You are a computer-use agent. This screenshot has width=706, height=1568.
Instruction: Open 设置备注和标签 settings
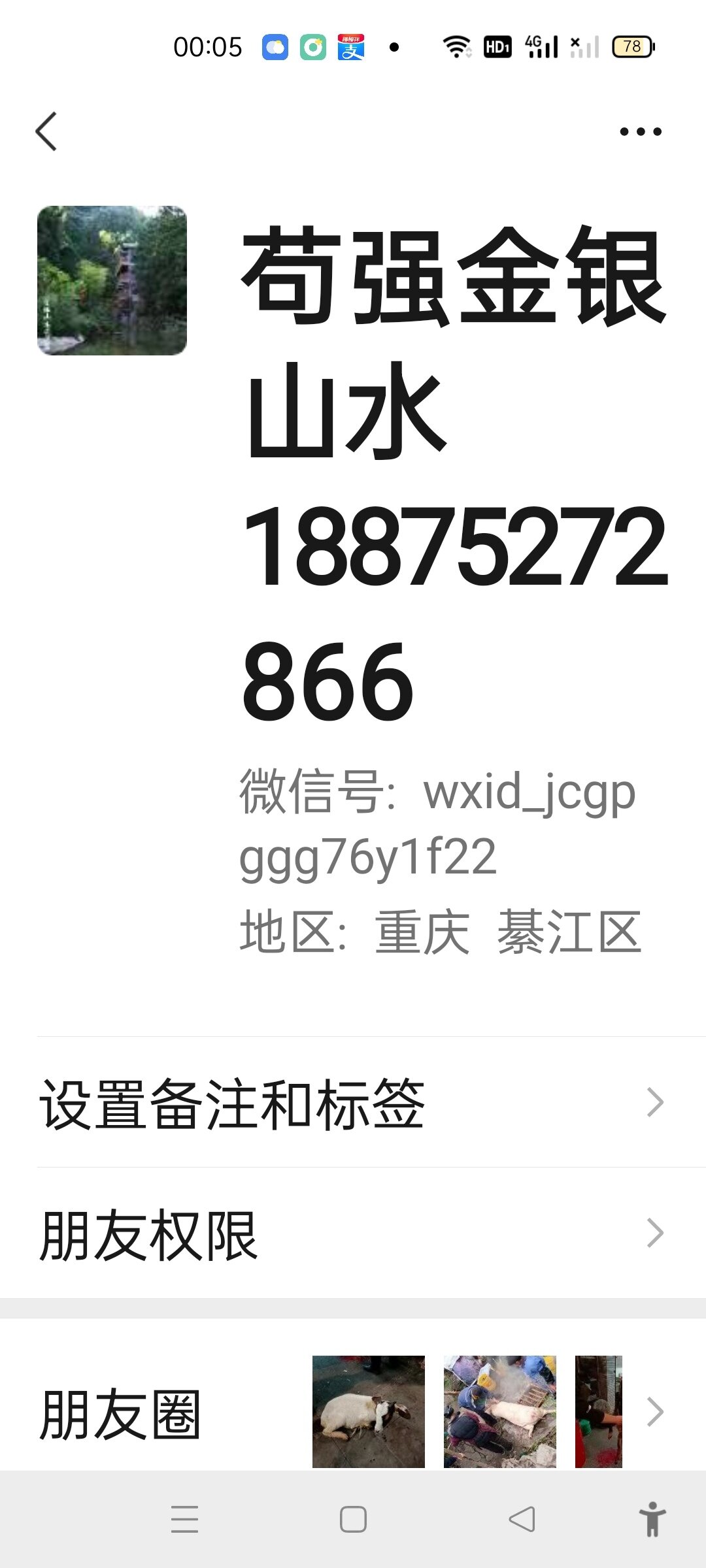pos(353,1103)
